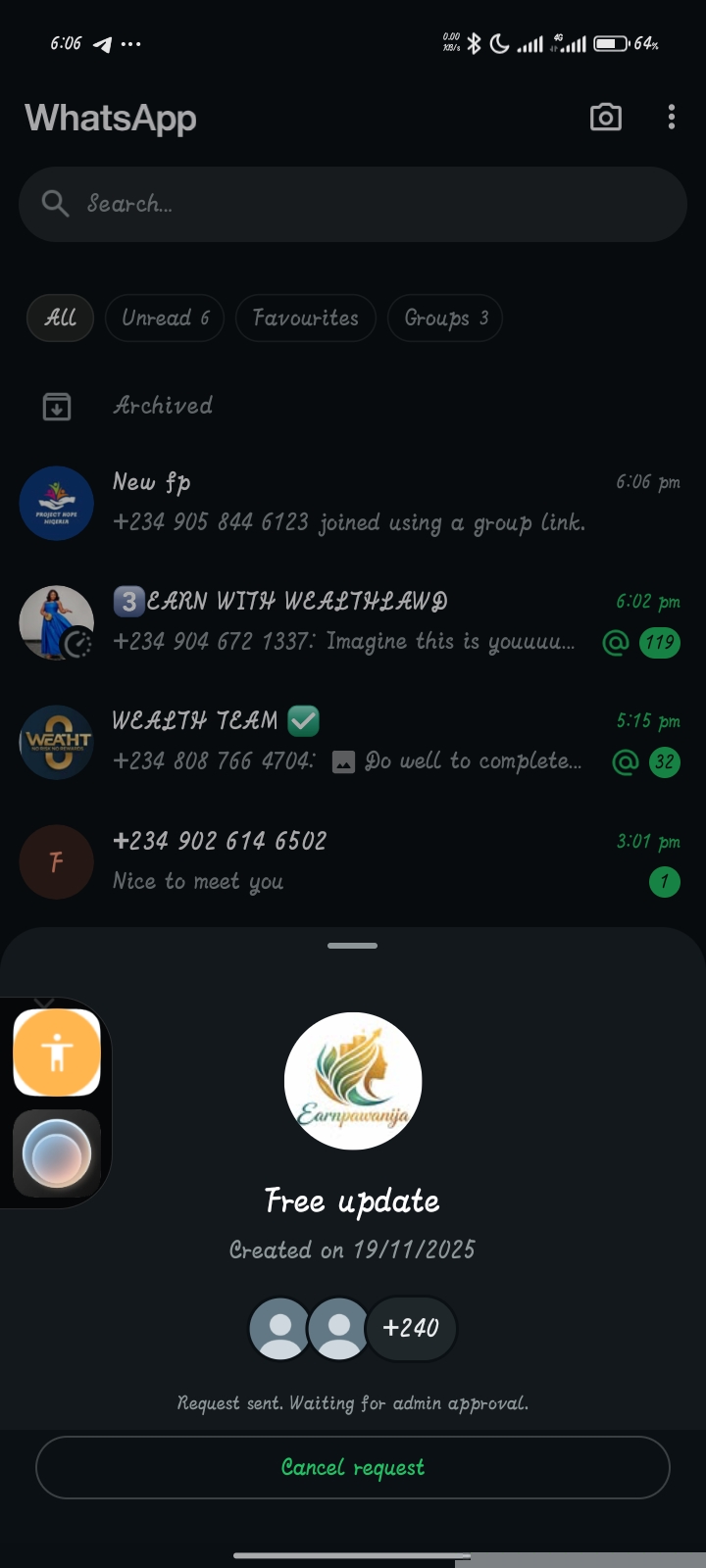Open chat with +234 902 614 6502
This screenshot has width=706, height=1568.
[x=353, y=861]
